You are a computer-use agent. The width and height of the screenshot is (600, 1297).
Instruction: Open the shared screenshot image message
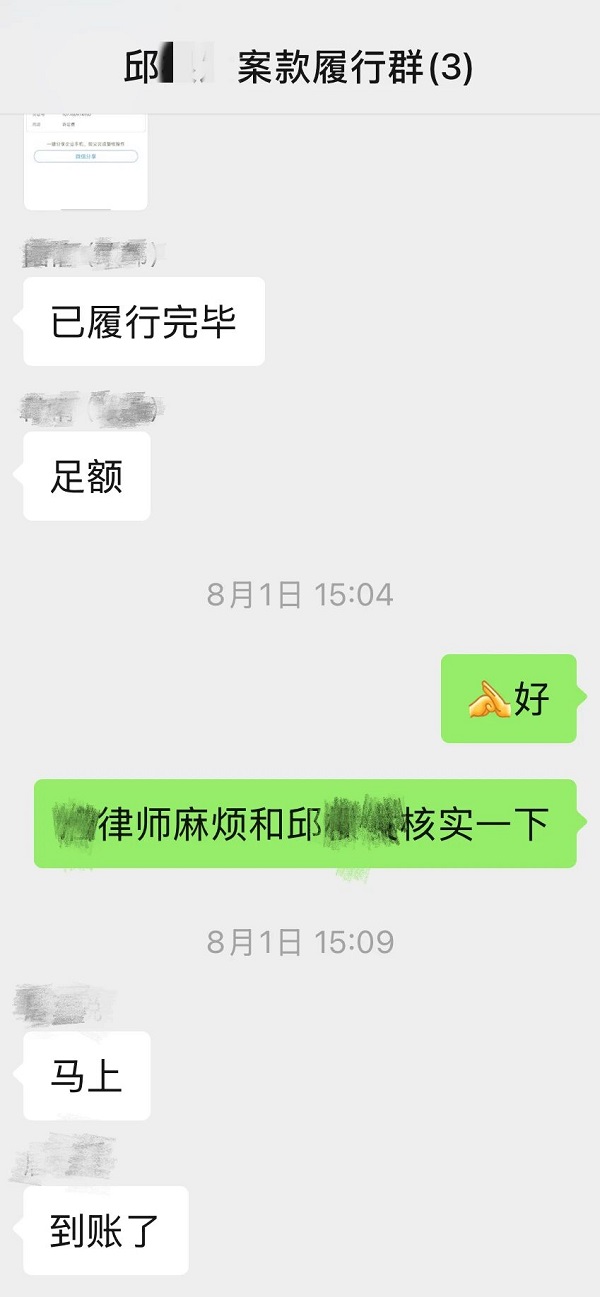click(x=86, y=160)
